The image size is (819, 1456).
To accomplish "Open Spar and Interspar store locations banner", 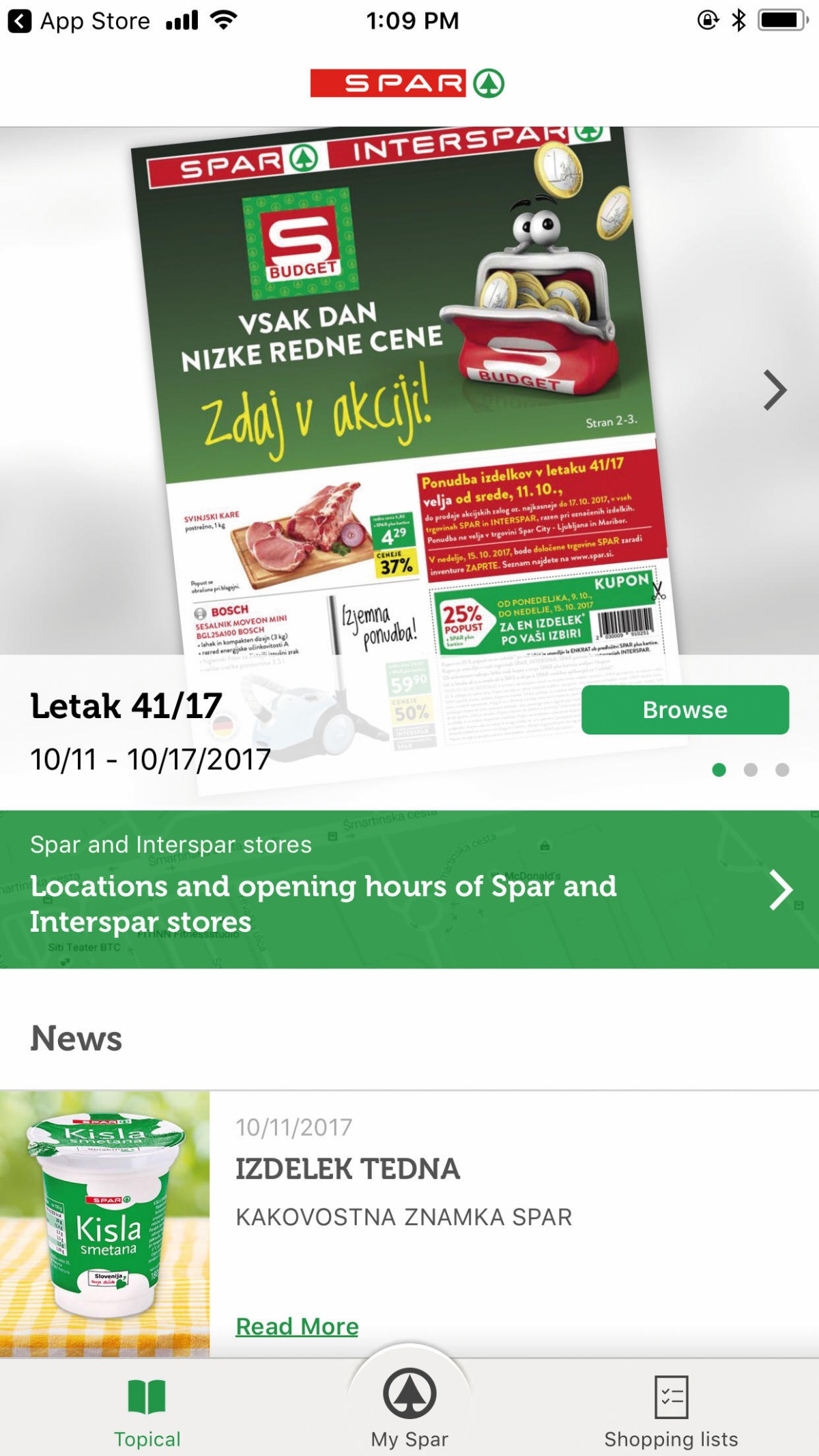I will pos(409,889).
